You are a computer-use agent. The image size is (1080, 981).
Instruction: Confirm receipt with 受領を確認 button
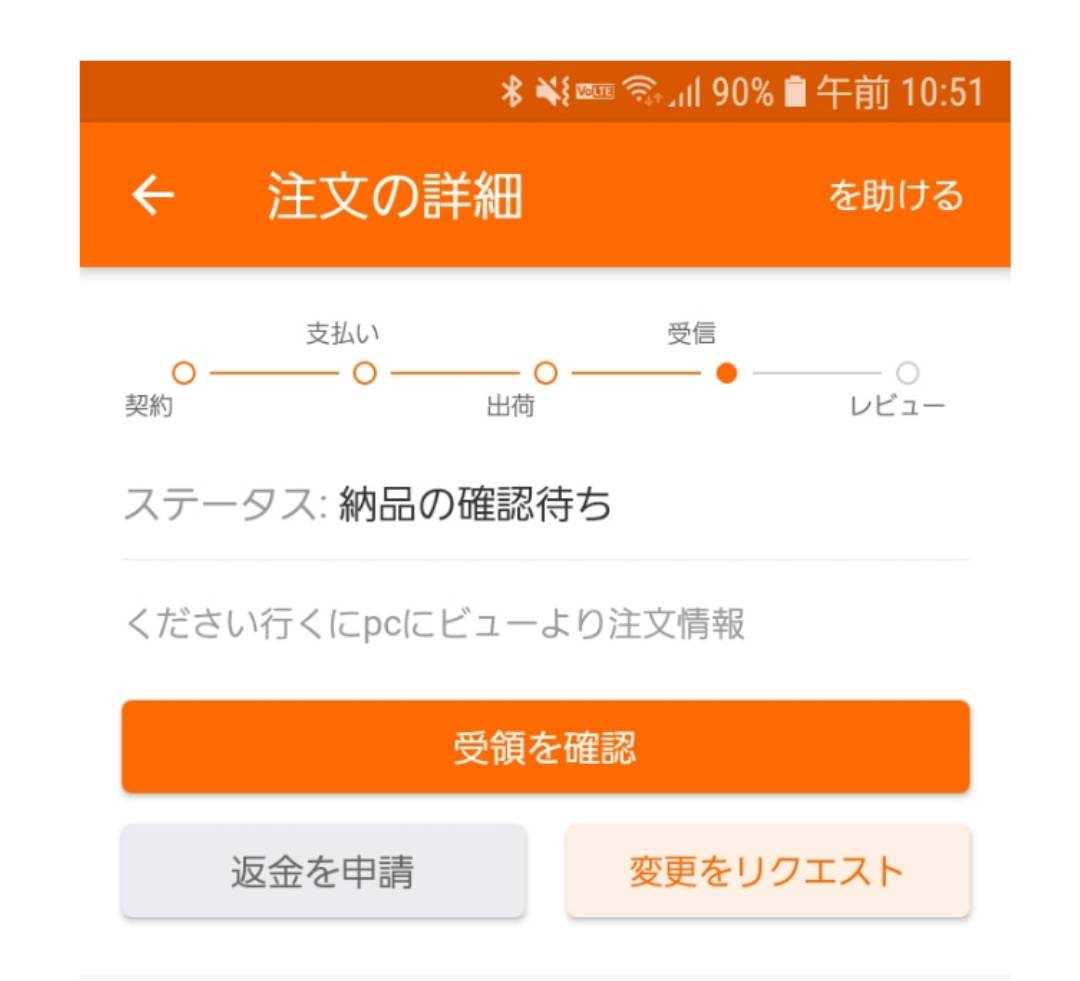(545, 747)
